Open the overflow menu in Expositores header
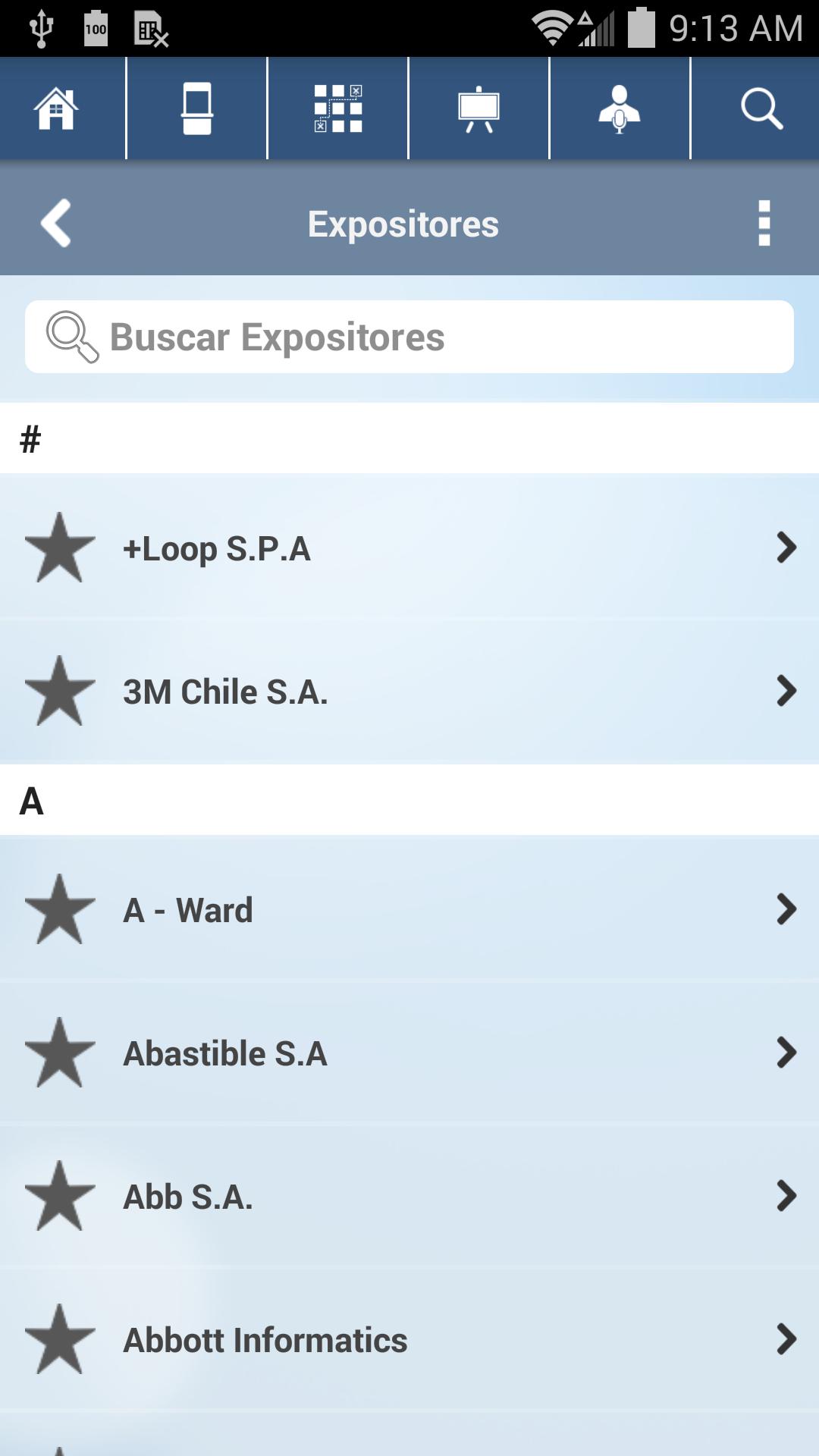This screenshot has height=1456, width=819. coord(764,222)
